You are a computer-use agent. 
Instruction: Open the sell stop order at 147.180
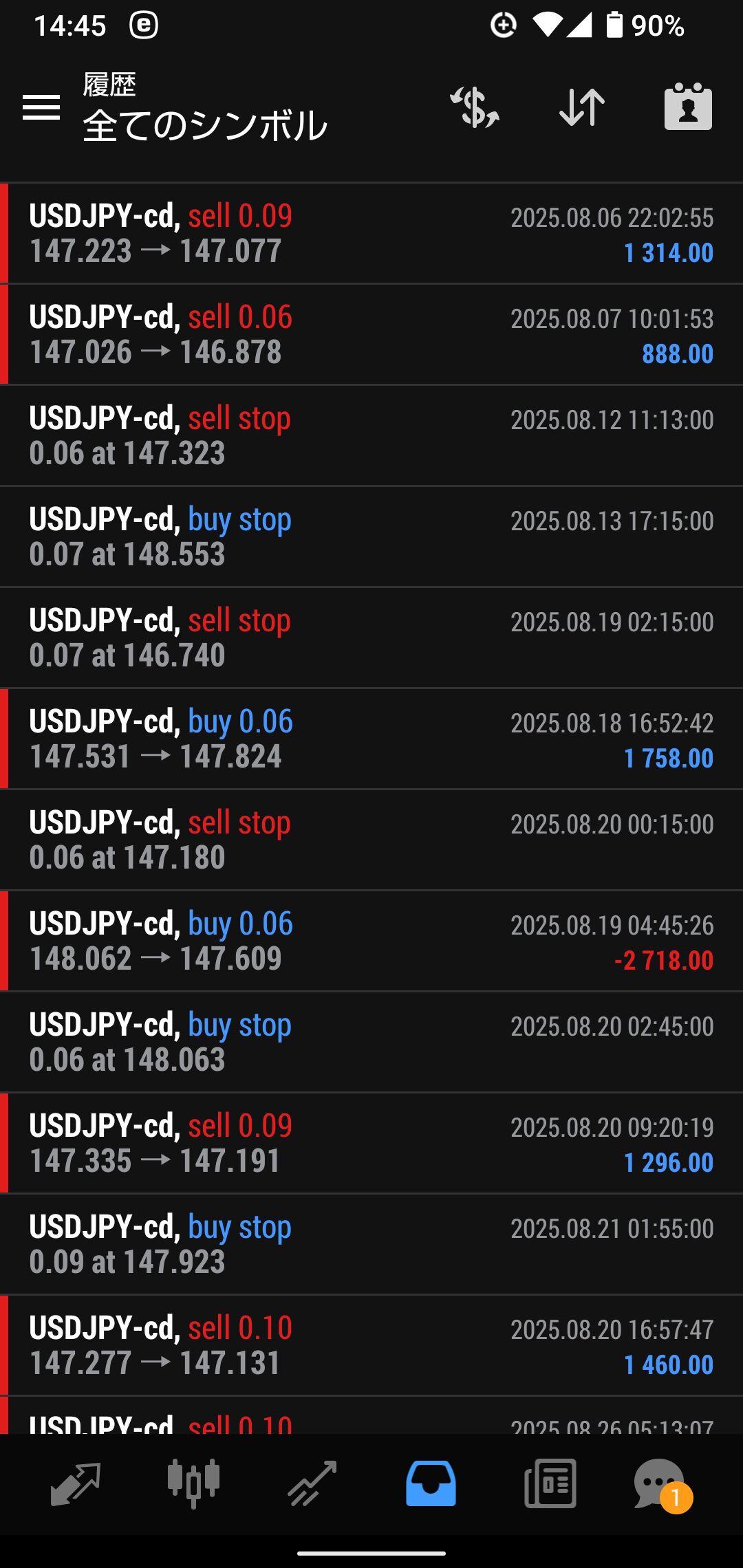point(371,840)
